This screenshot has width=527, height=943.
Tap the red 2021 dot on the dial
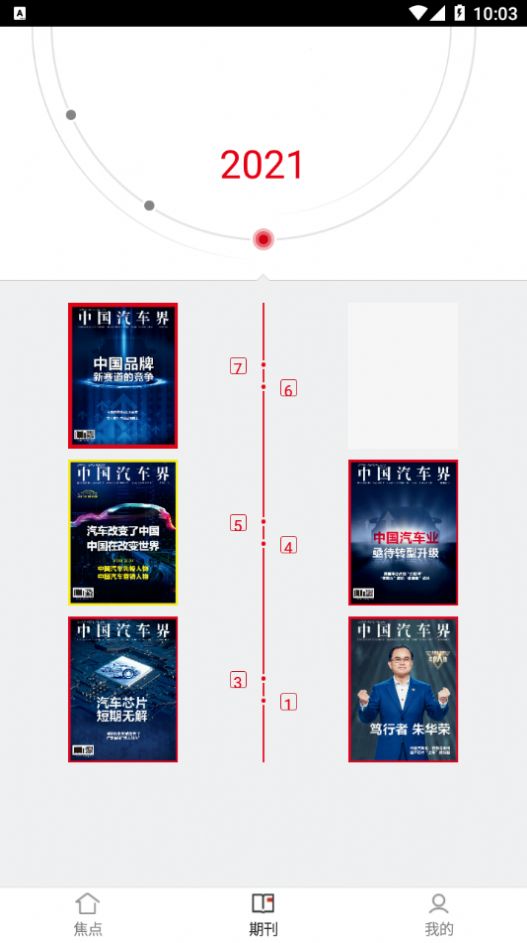[264, 239]
